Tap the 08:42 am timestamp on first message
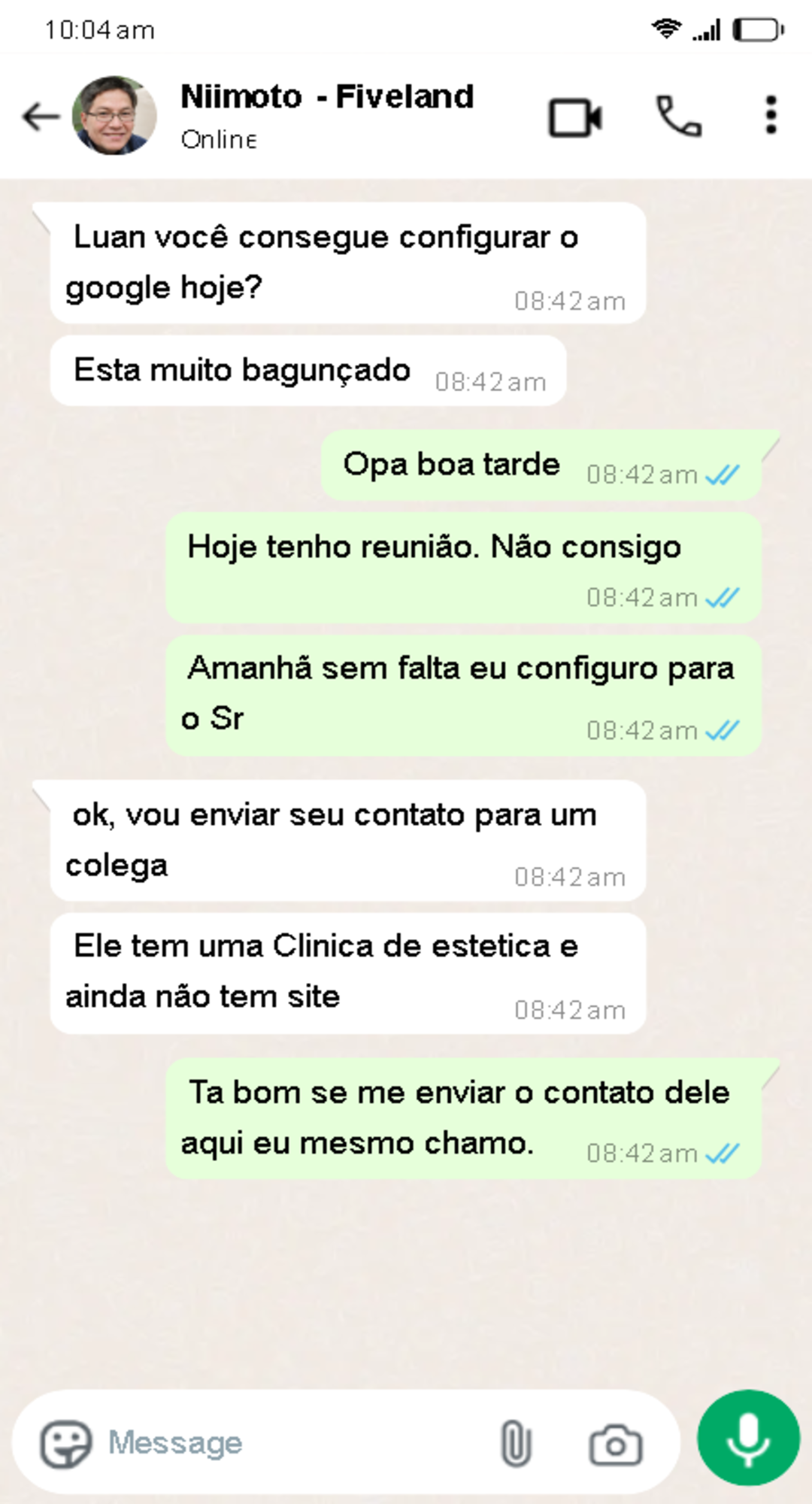 tap(569, 300)
